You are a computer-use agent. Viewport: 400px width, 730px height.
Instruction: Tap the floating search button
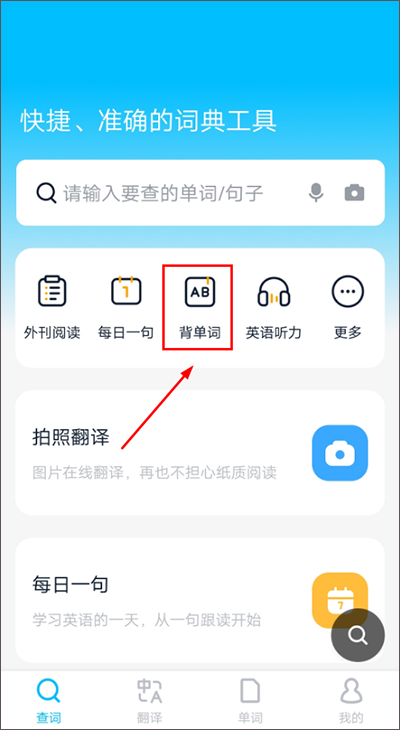[x=358, y=635]
